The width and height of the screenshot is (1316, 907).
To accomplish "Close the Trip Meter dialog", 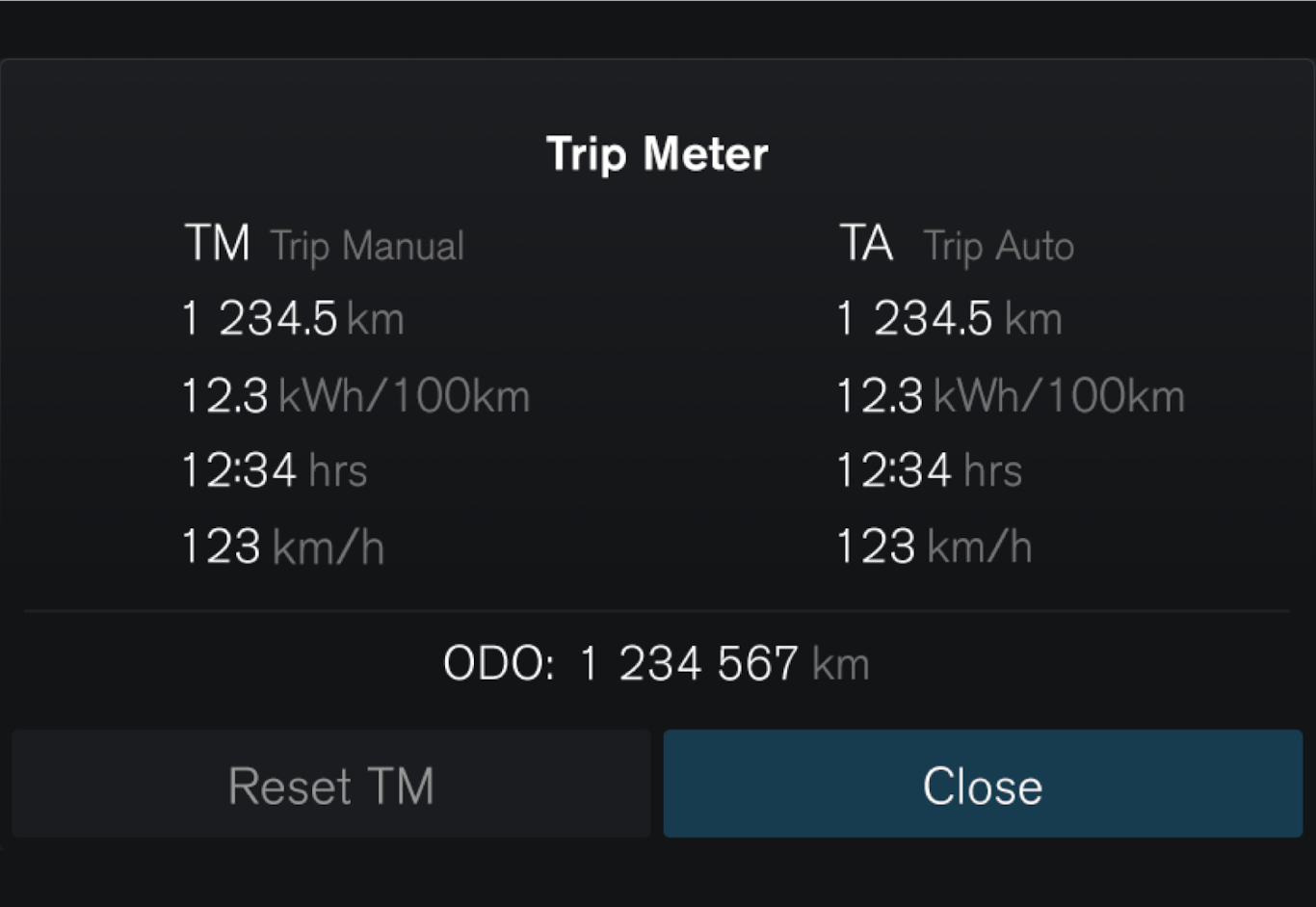I will click(982, 785).
